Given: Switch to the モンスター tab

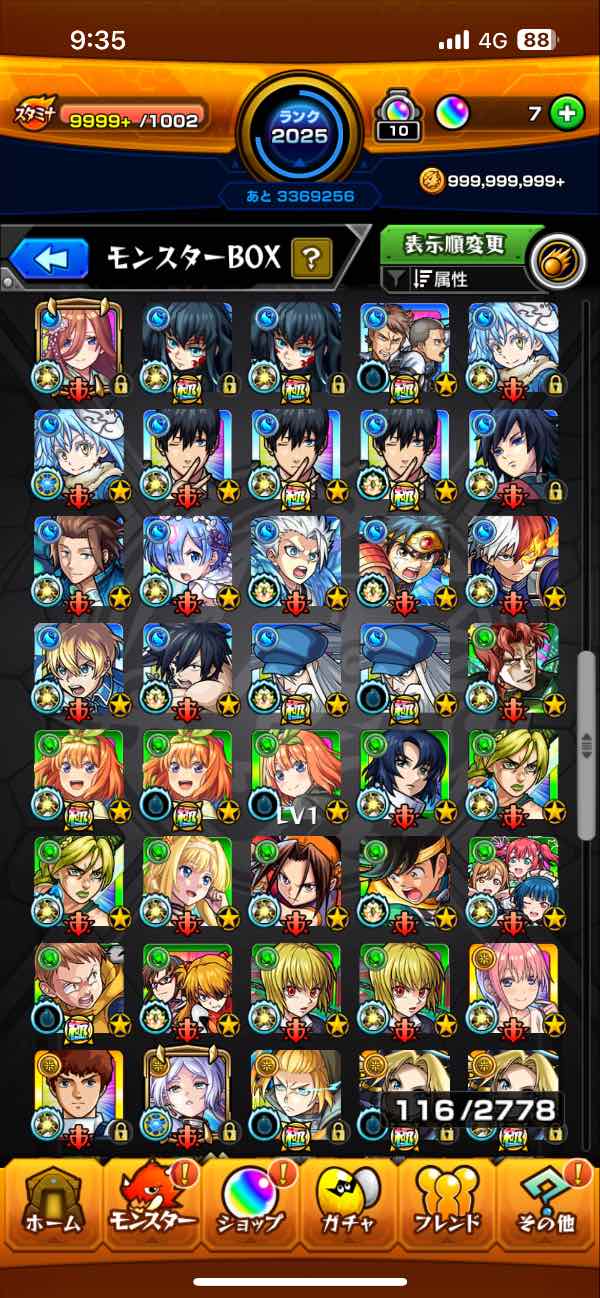Looking at the screenshot, I should [x=151, y=1205].
